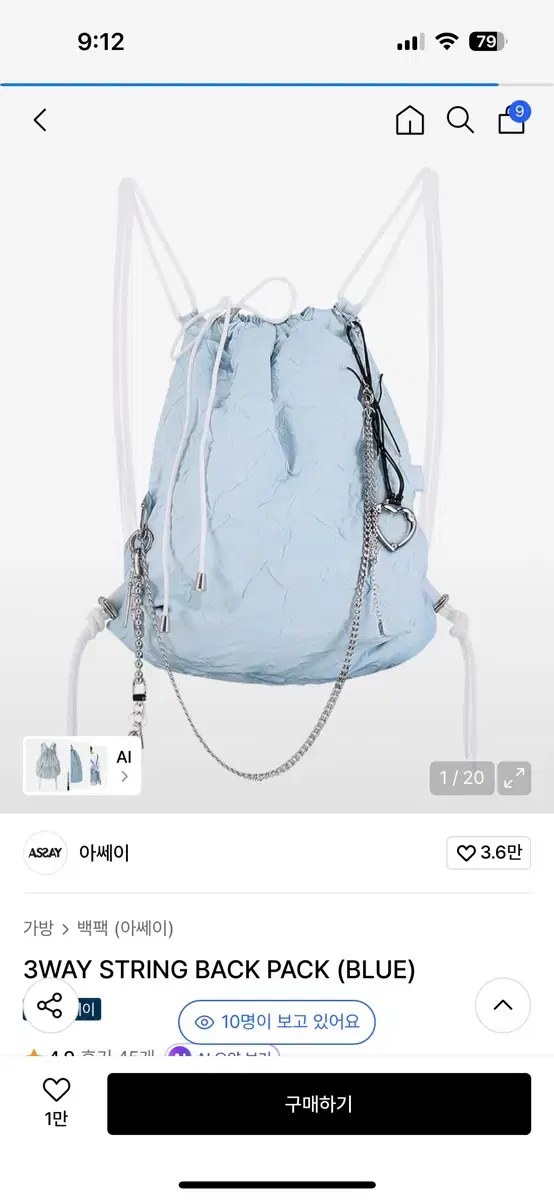Tap the 구매하기 purchase button
Viewport: 554px width, 1200px height.
(x=319, y=1104)
